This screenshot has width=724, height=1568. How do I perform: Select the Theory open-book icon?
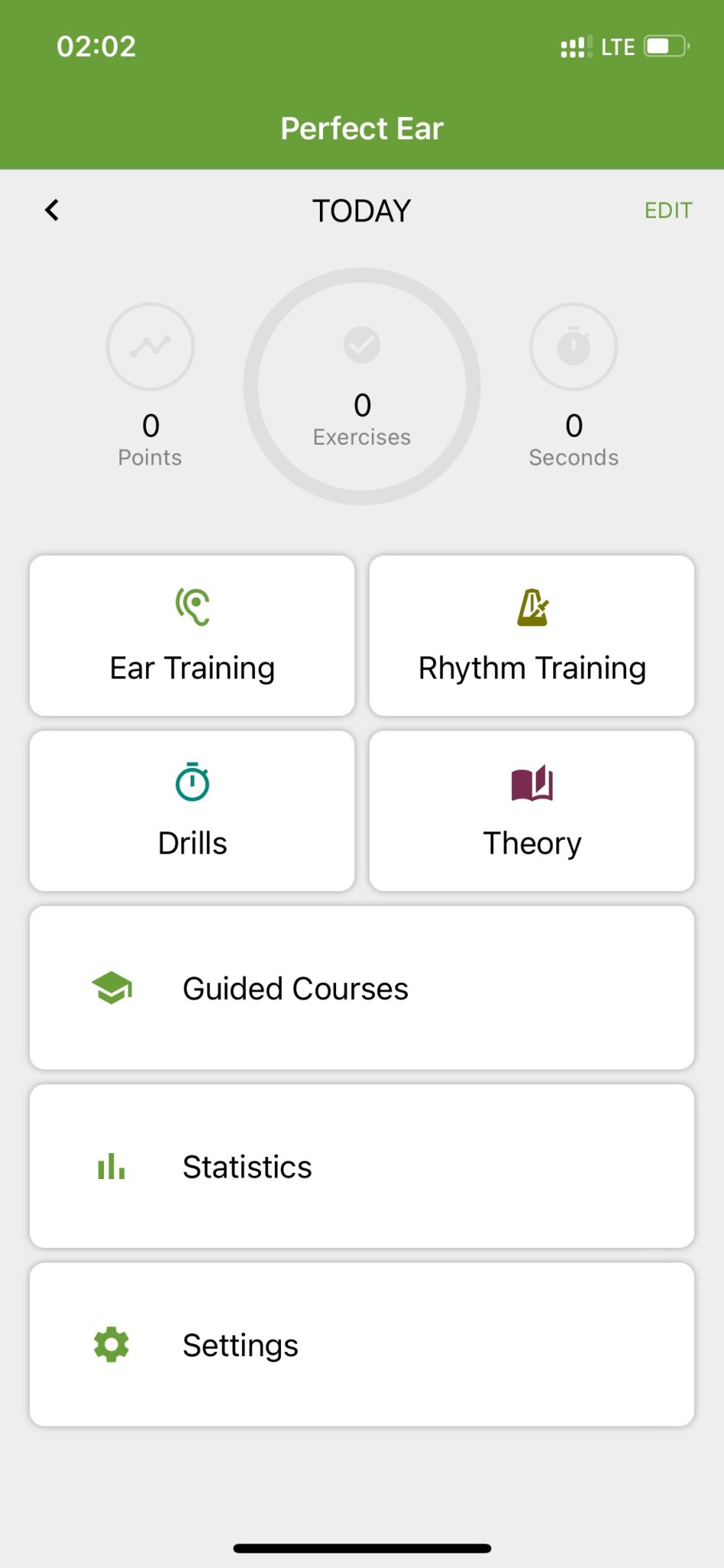532,783
